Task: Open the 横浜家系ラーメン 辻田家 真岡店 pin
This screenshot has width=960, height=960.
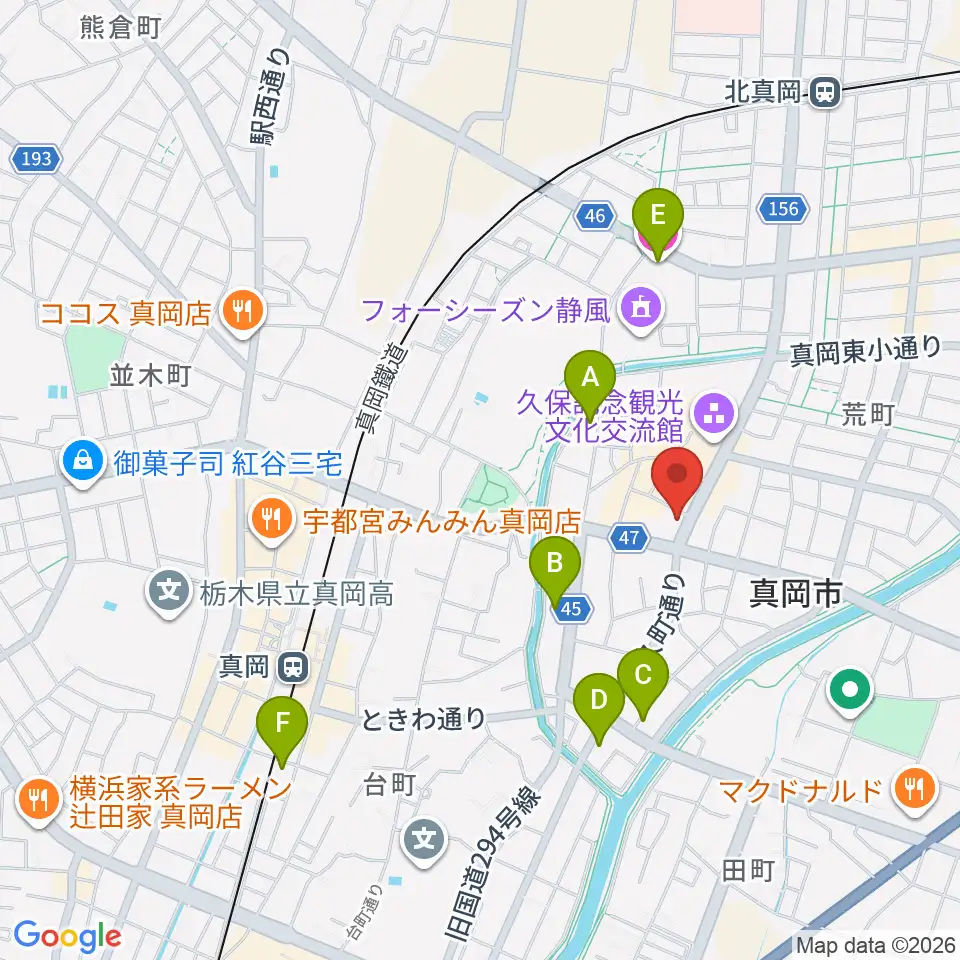Action: (39, 801)
